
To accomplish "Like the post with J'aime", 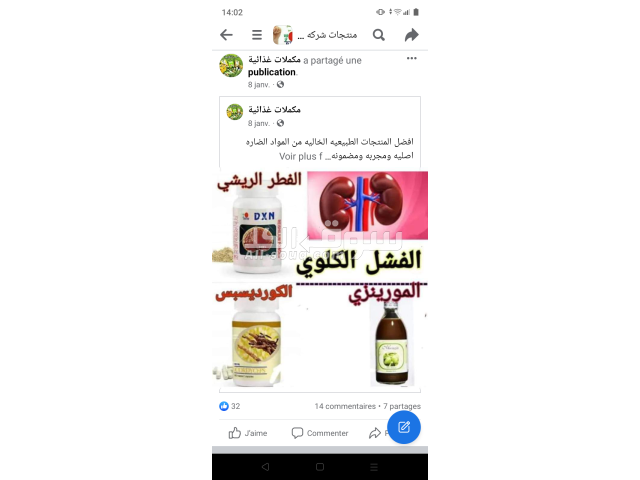I will (x=247, y=433).
